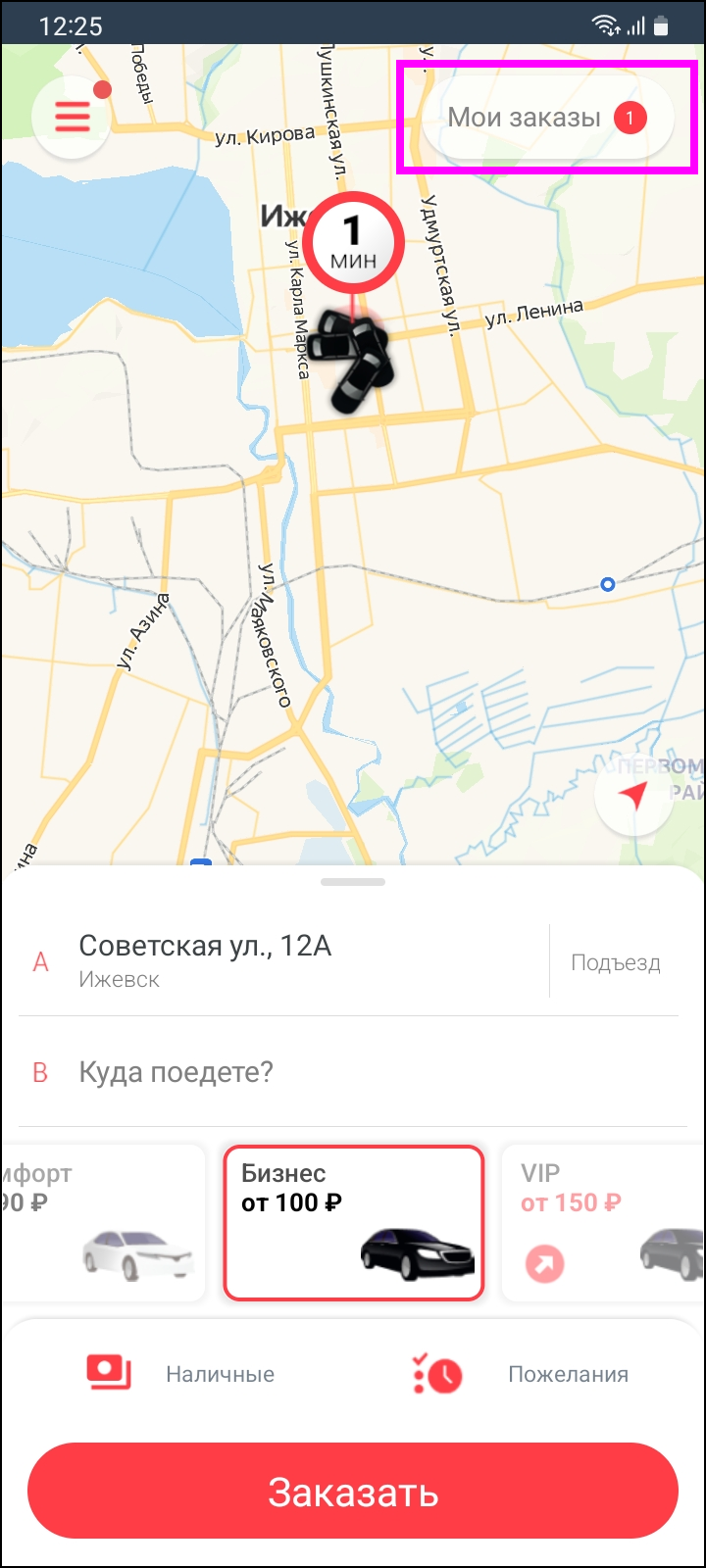This screenshot has height=1568, width=706.
Task: Open the hamburger side menu
Action: [72, 117]
